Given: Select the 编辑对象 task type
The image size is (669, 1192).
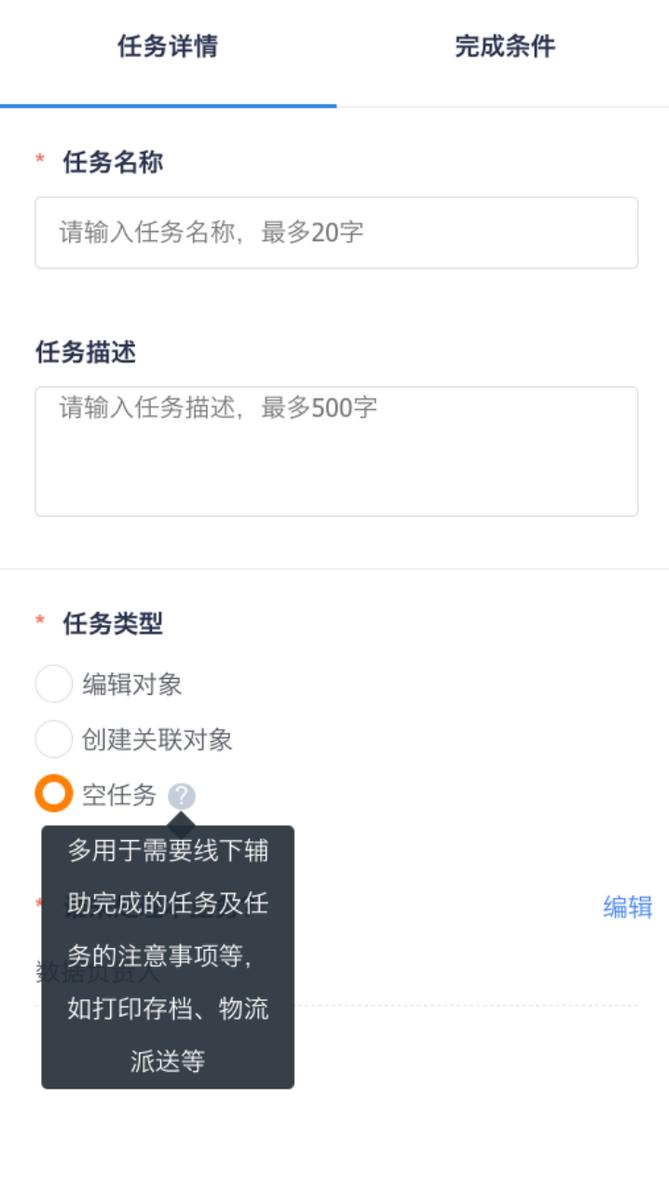Looking at the screenshot, I should (x=54, y=685).
